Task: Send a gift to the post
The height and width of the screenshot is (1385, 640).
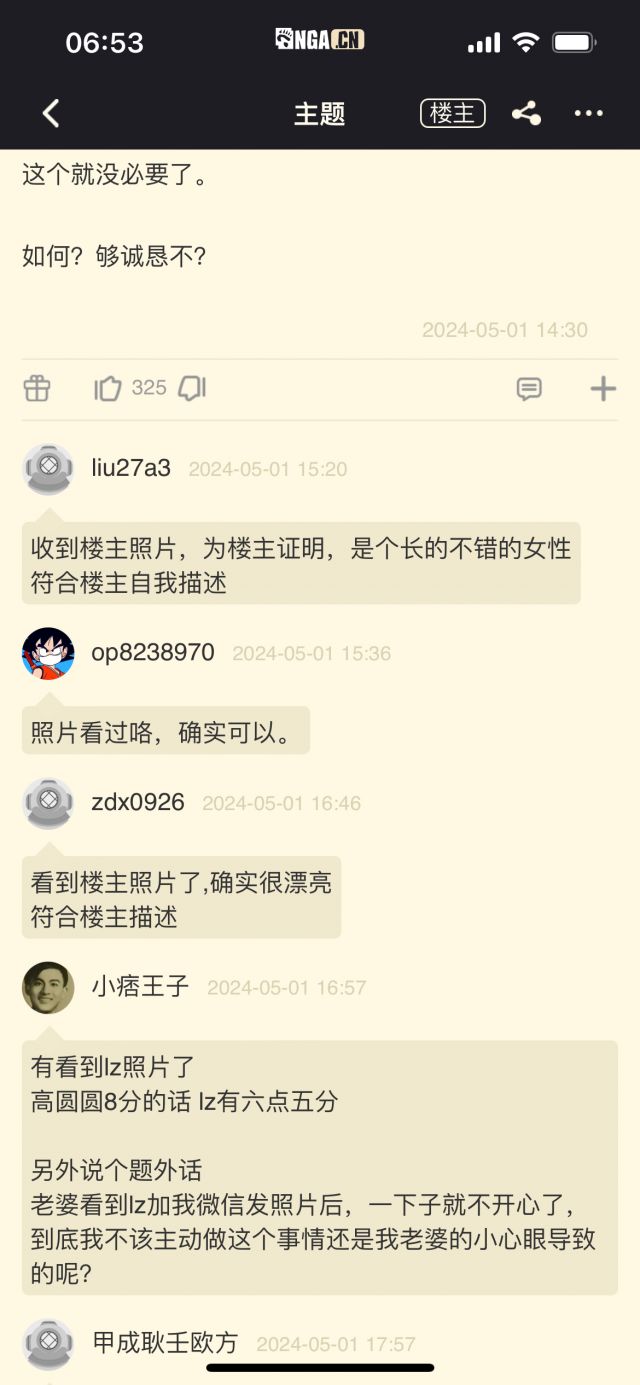Action: pos(37,389)
